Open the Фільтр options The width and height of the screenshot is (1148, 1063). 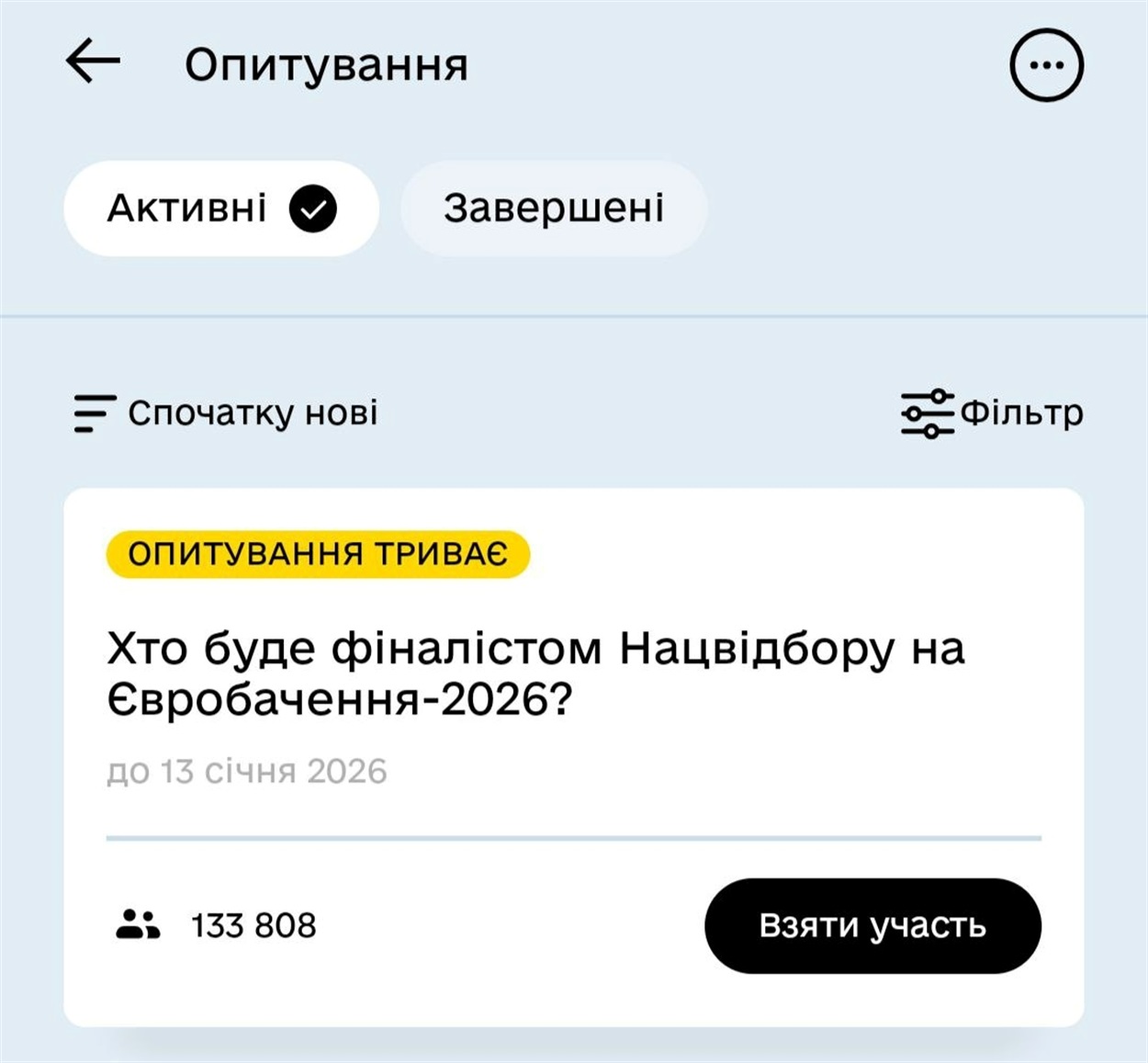(993, 413)
